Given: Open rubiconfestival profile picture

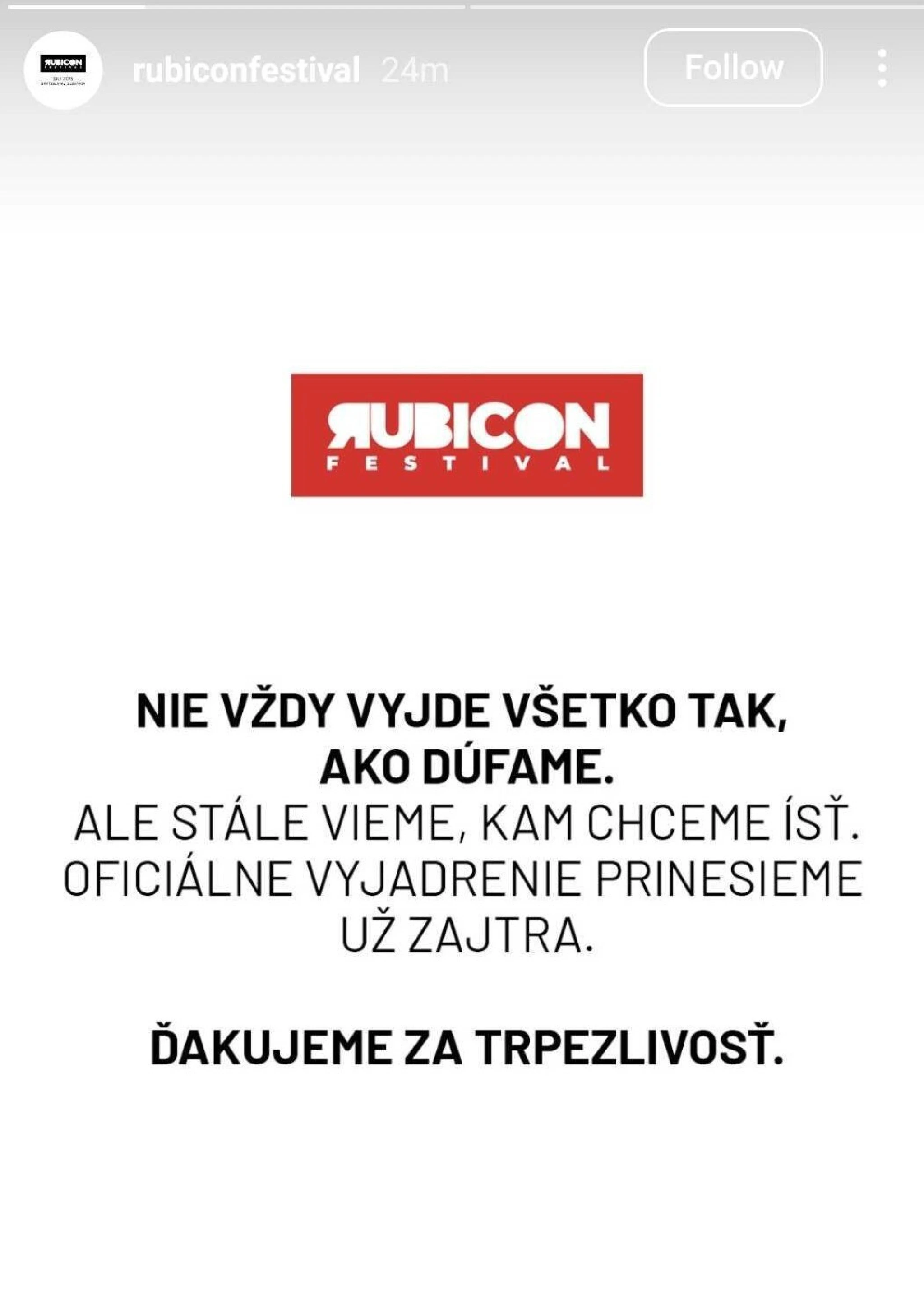Looking at the screenshot, I should [x=63, y=69].
